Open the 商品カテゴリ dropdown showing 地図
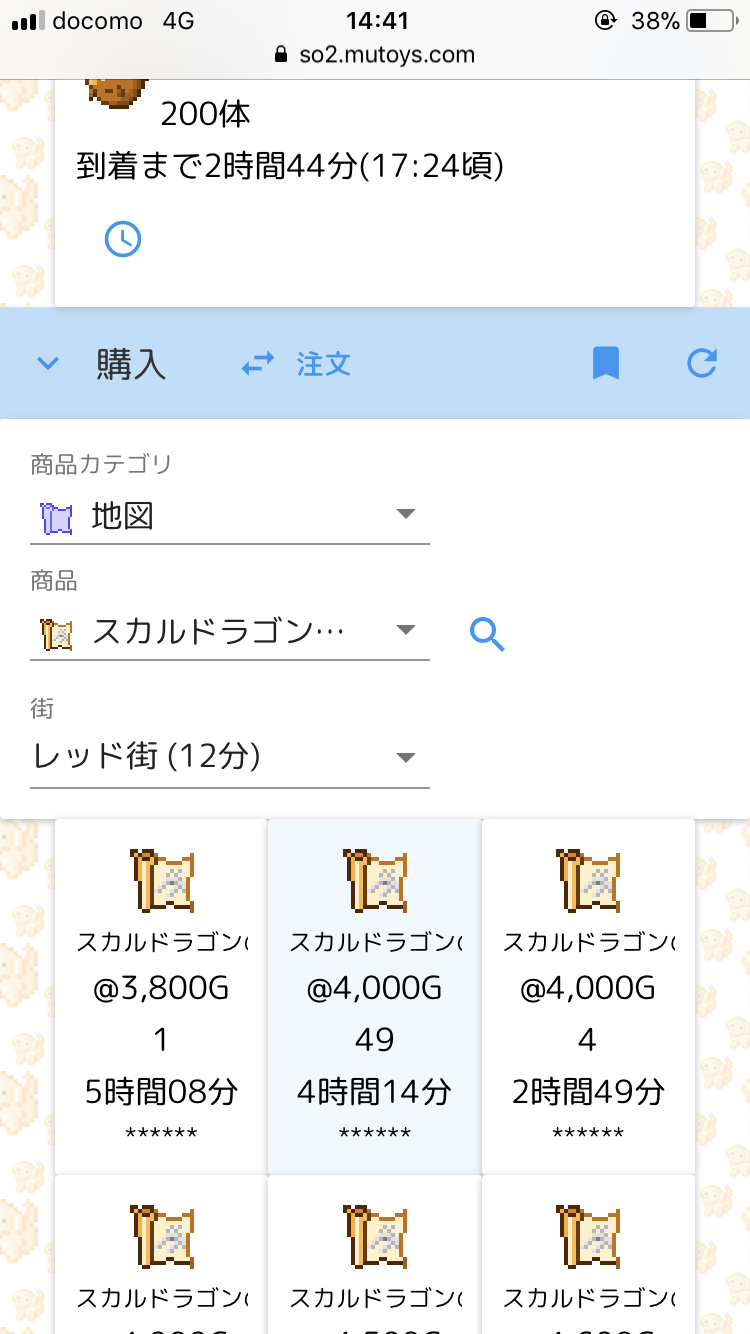The image size is (750, 1334). point(230,516)
